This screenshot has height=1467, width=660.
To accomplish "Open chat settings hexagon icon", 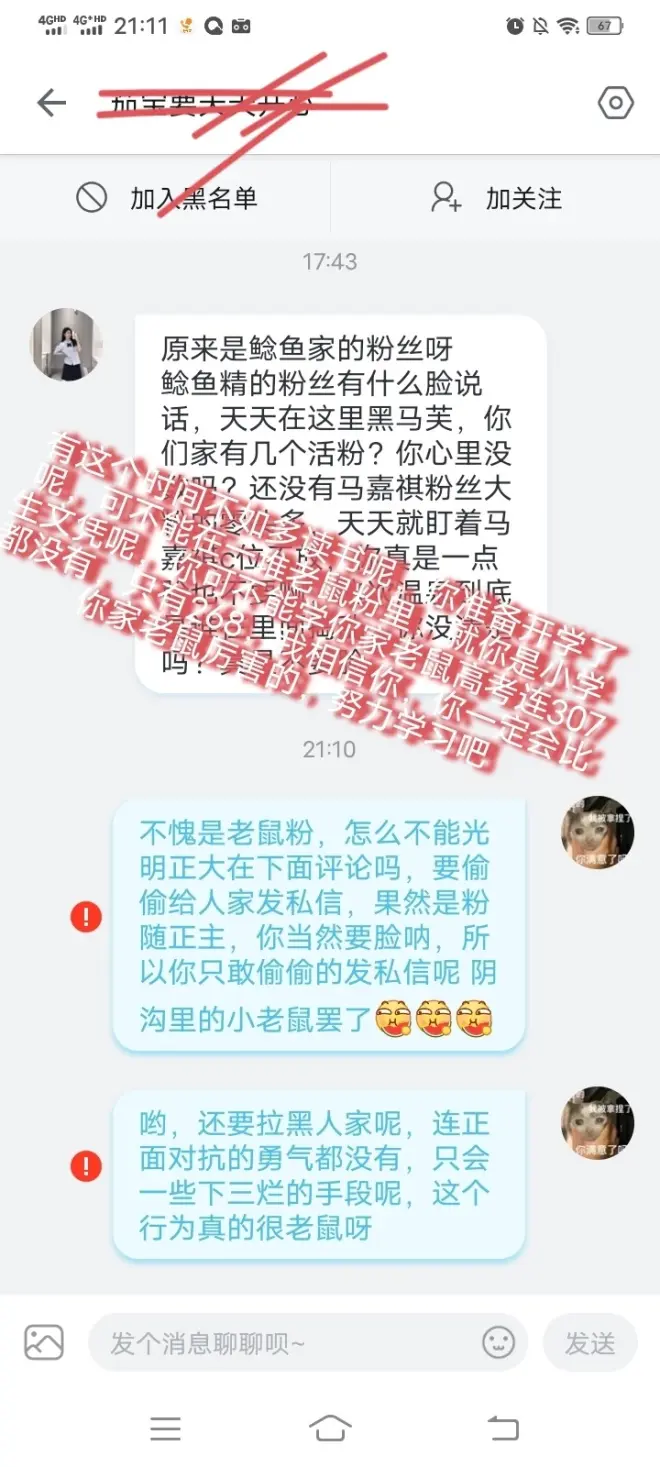I will (615, 103).
